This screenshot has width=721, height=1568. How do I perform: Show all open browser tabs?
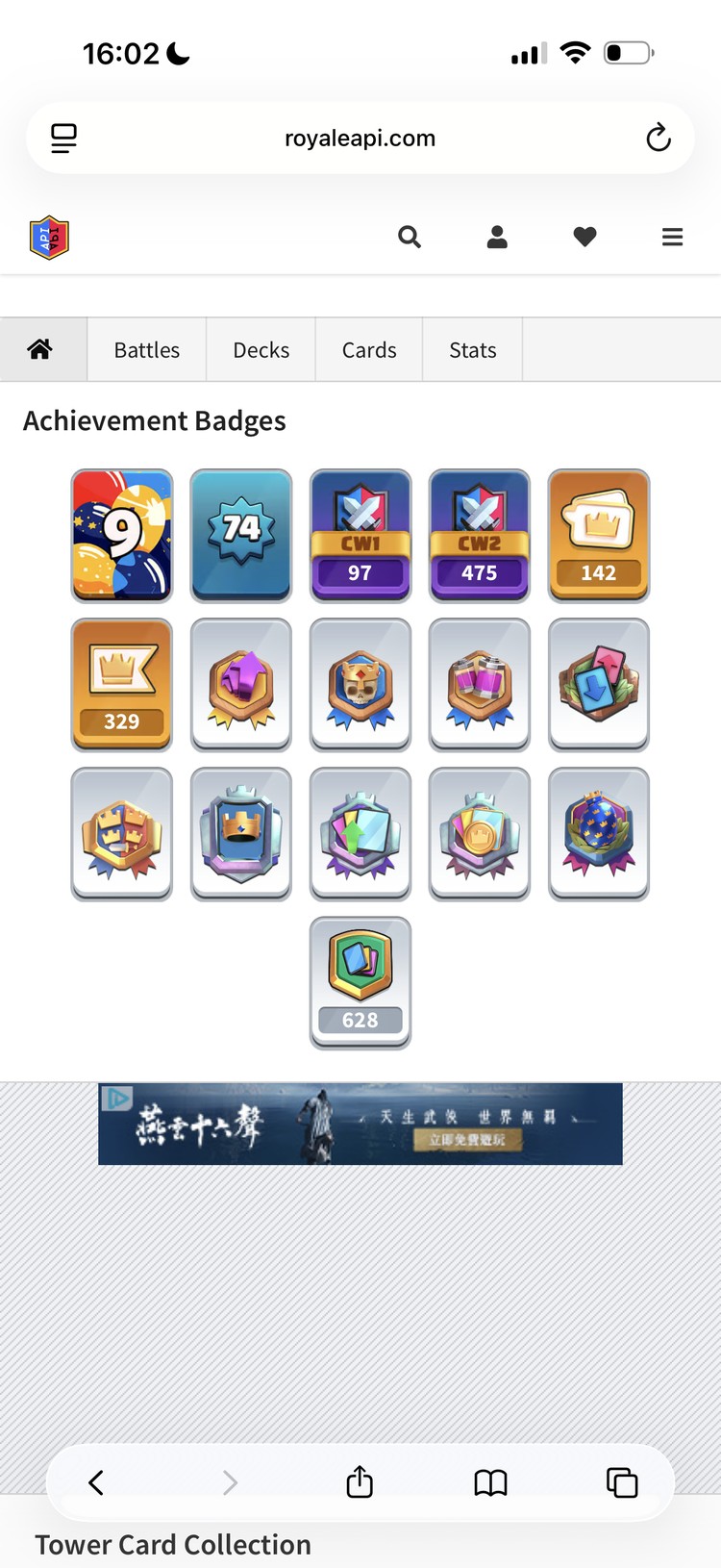(622, 1482)
